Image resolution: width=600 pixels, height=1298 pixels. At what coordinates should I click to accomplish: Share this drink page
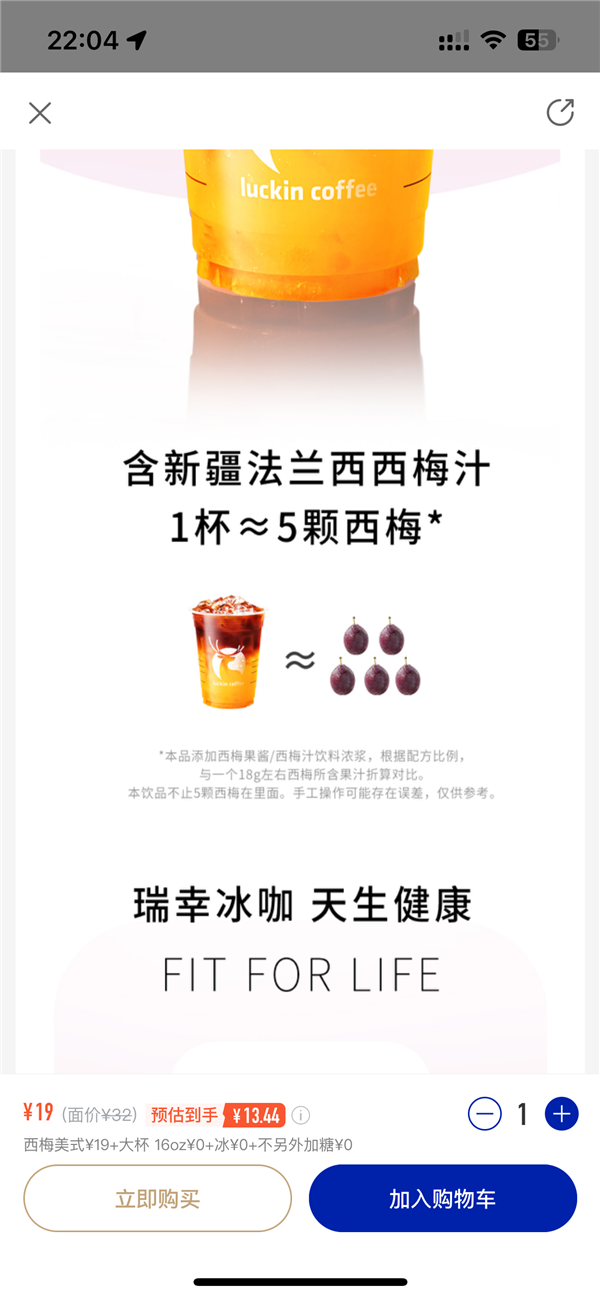click(x=560, y=112)
